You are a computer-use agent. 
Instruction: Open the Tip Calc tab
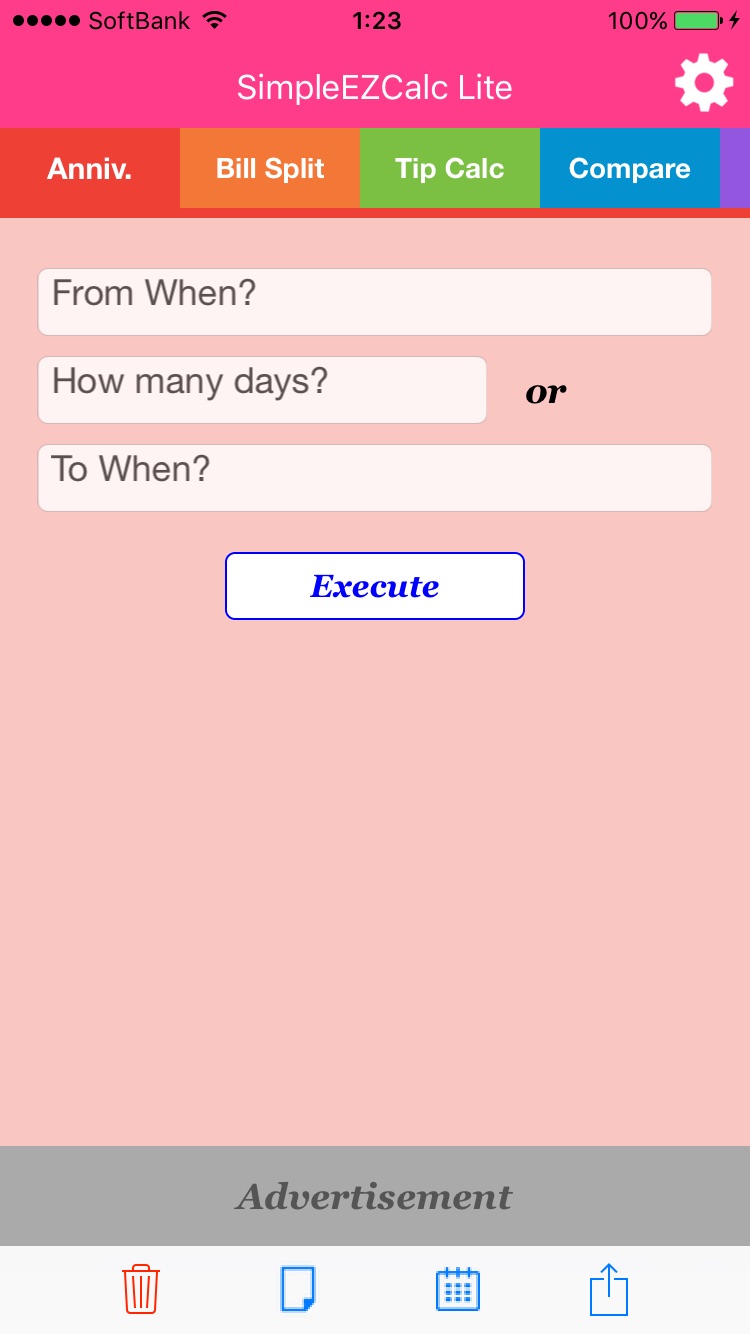450,168
